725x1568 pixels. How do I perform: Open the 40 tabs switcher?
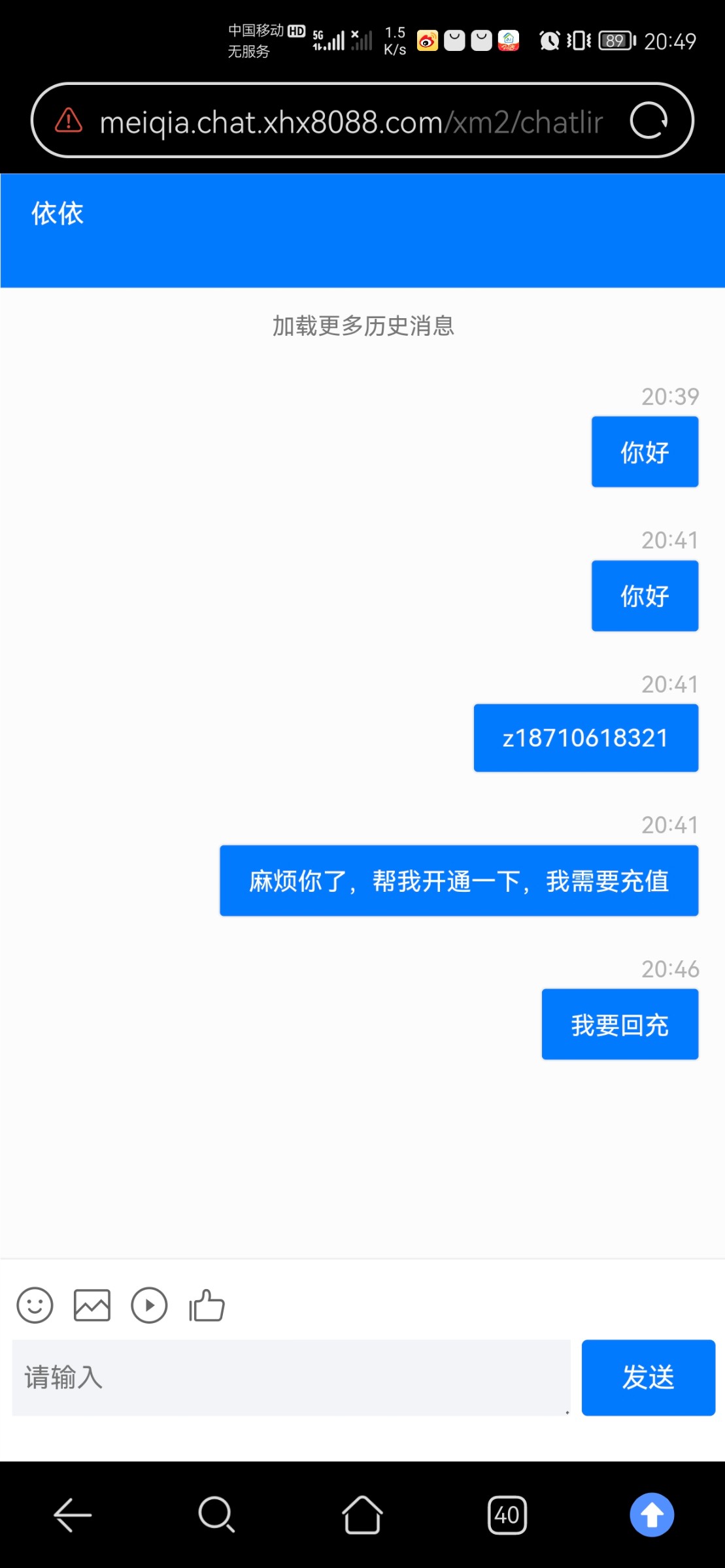click(507, 1515)
